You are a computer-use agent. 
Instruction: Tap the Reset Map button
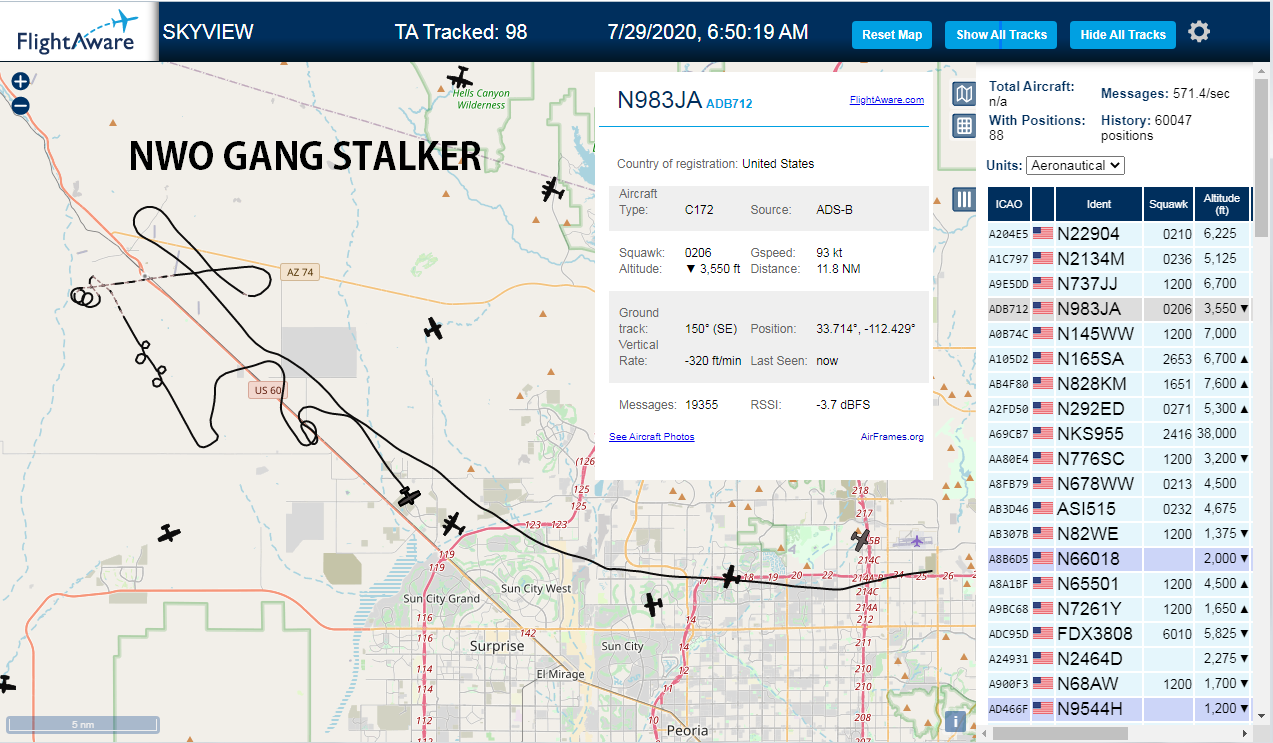[892, 35]
